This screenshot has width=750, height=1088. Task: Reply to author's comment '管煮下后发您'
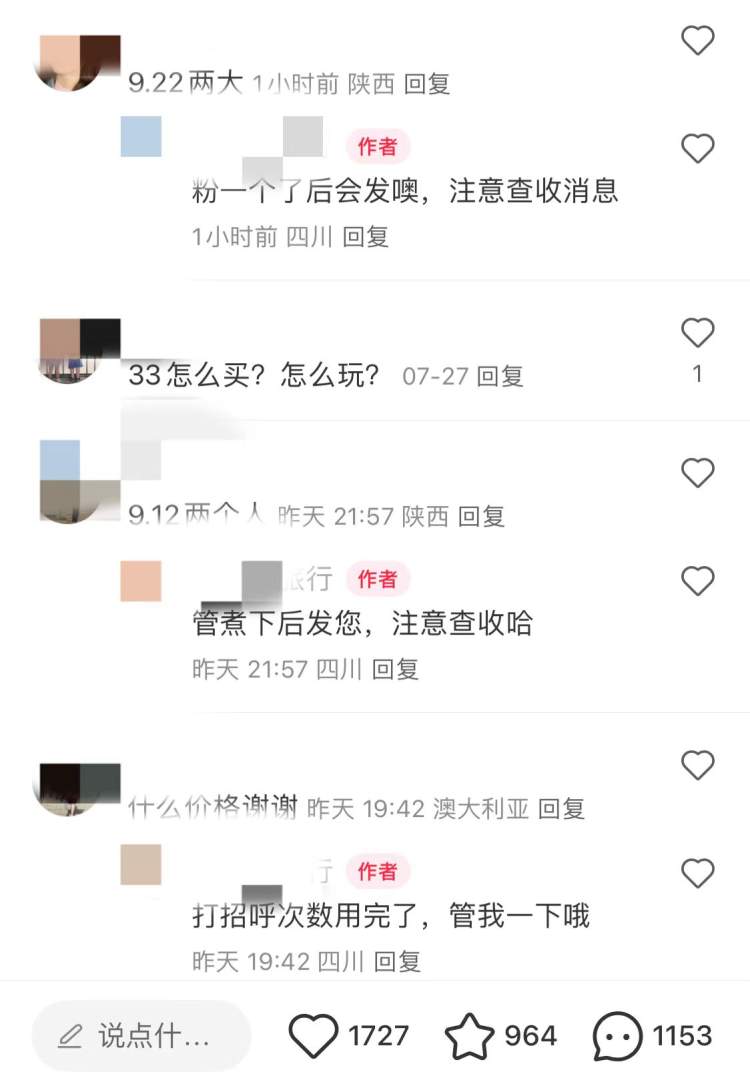coord(395,669)
